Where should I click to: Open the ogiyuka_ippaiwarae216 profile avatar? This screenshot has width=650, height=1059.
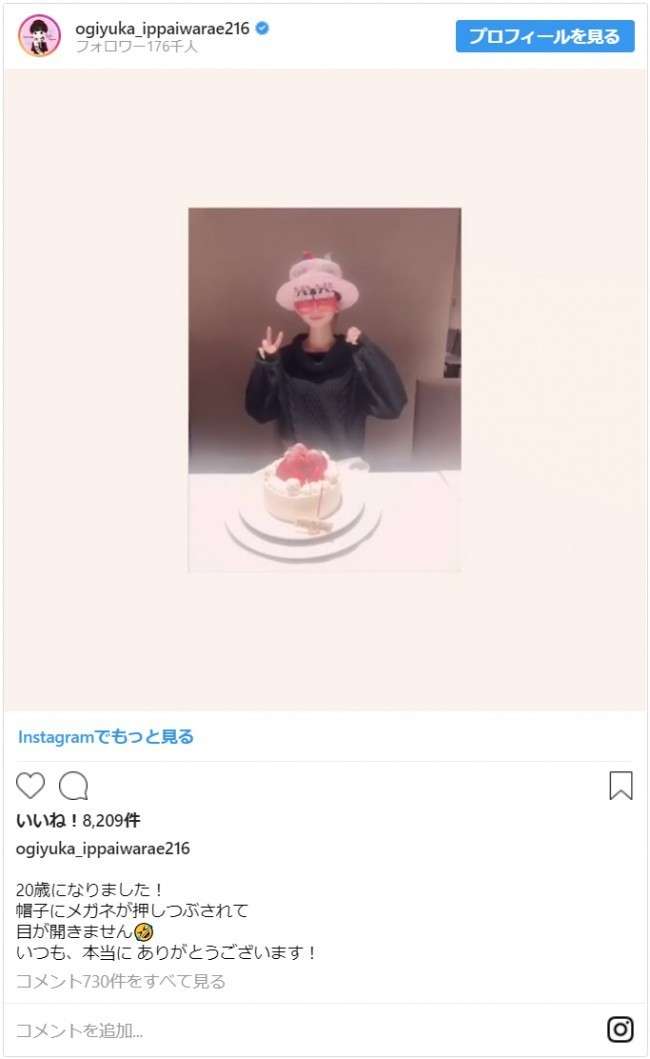click(x=40, y=36)
